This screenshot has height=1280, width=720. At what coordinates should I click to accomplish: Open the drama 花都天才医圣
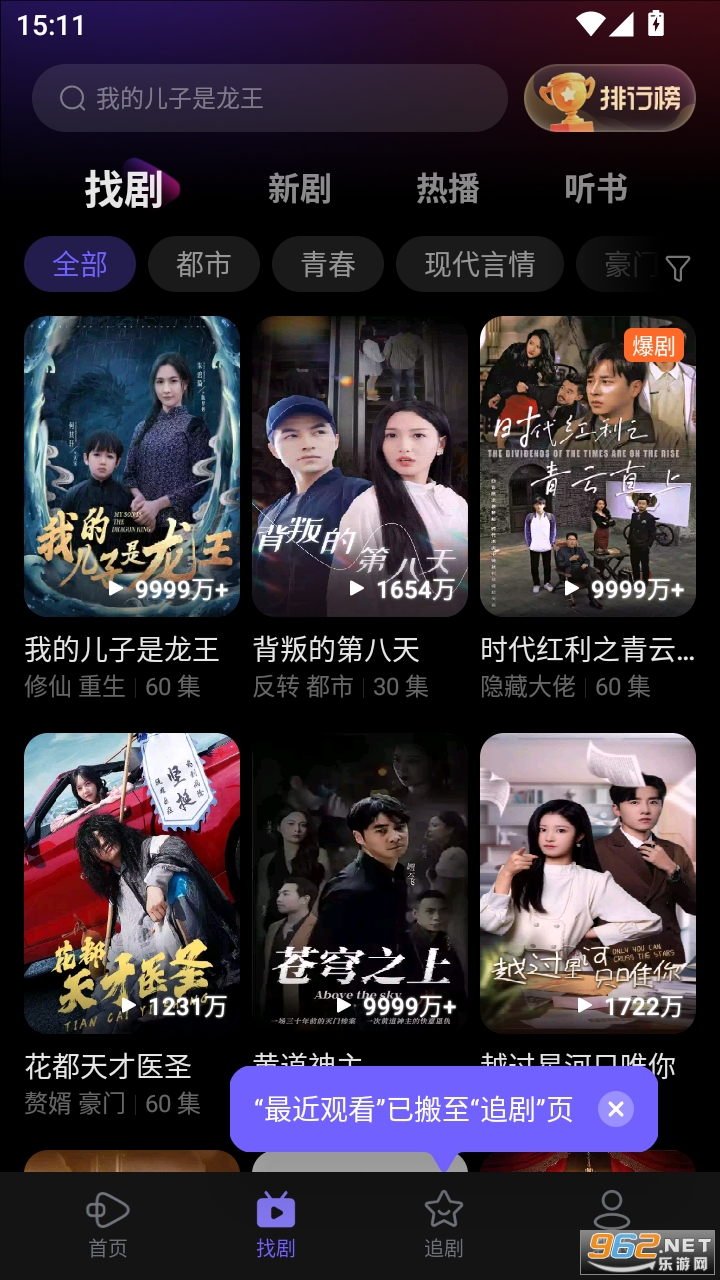pyautogui.click(x=132, y=883)
